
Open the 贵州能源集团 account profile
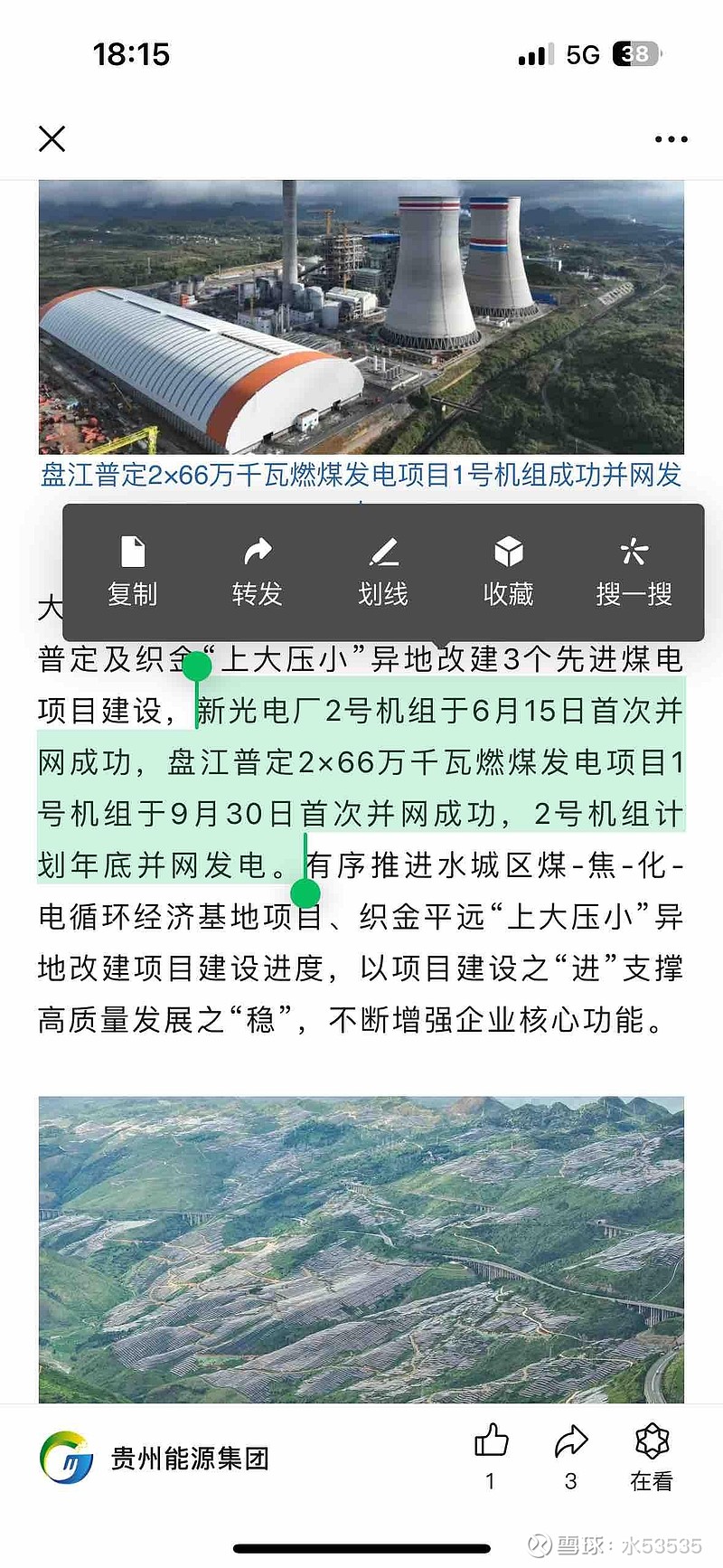(155, 1458)
